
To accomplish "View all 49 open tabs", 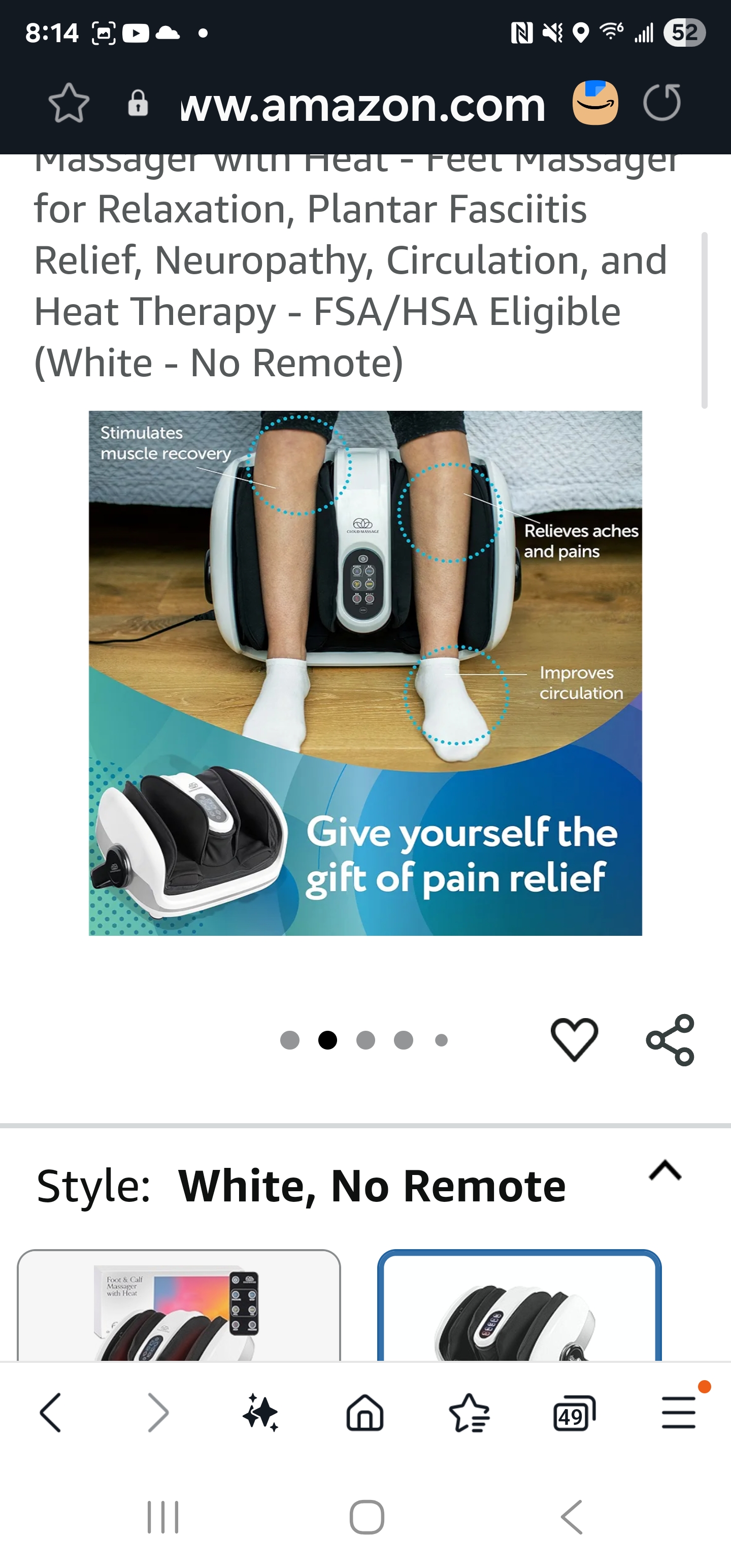I will [573, 1412].
